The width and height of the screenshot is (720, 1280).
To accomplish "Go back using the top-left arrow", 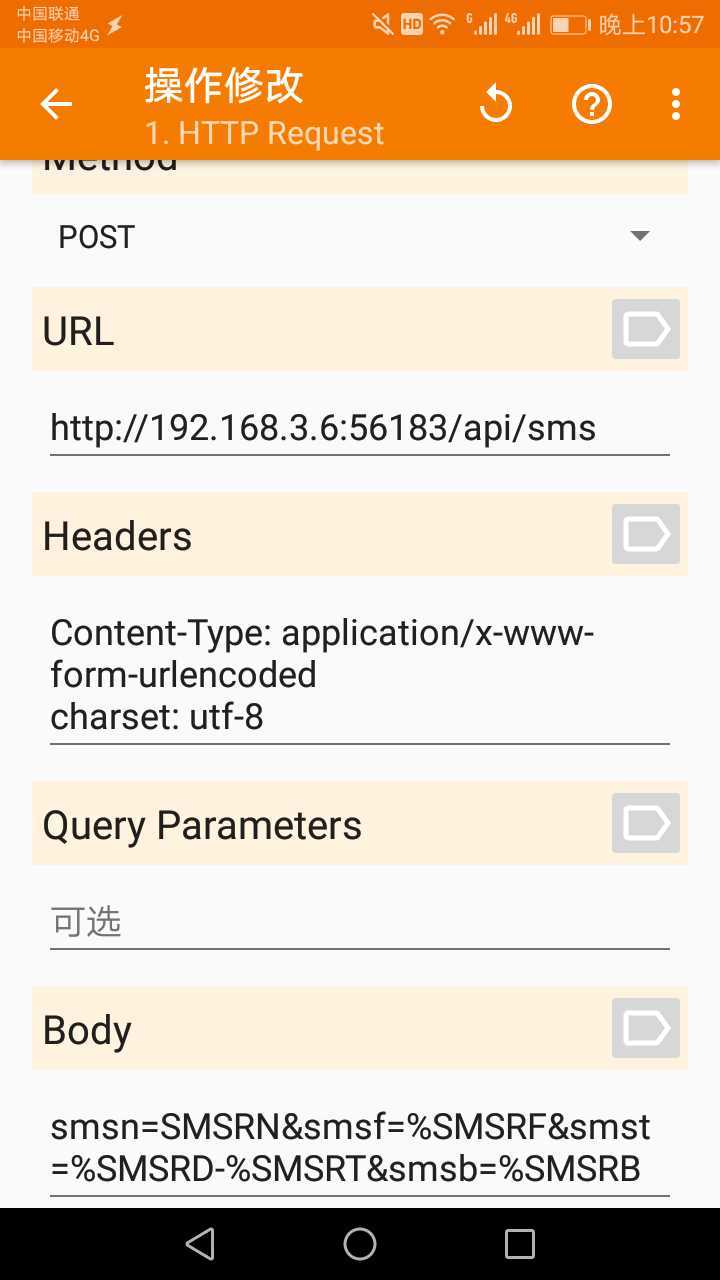I will click(56, 104).
